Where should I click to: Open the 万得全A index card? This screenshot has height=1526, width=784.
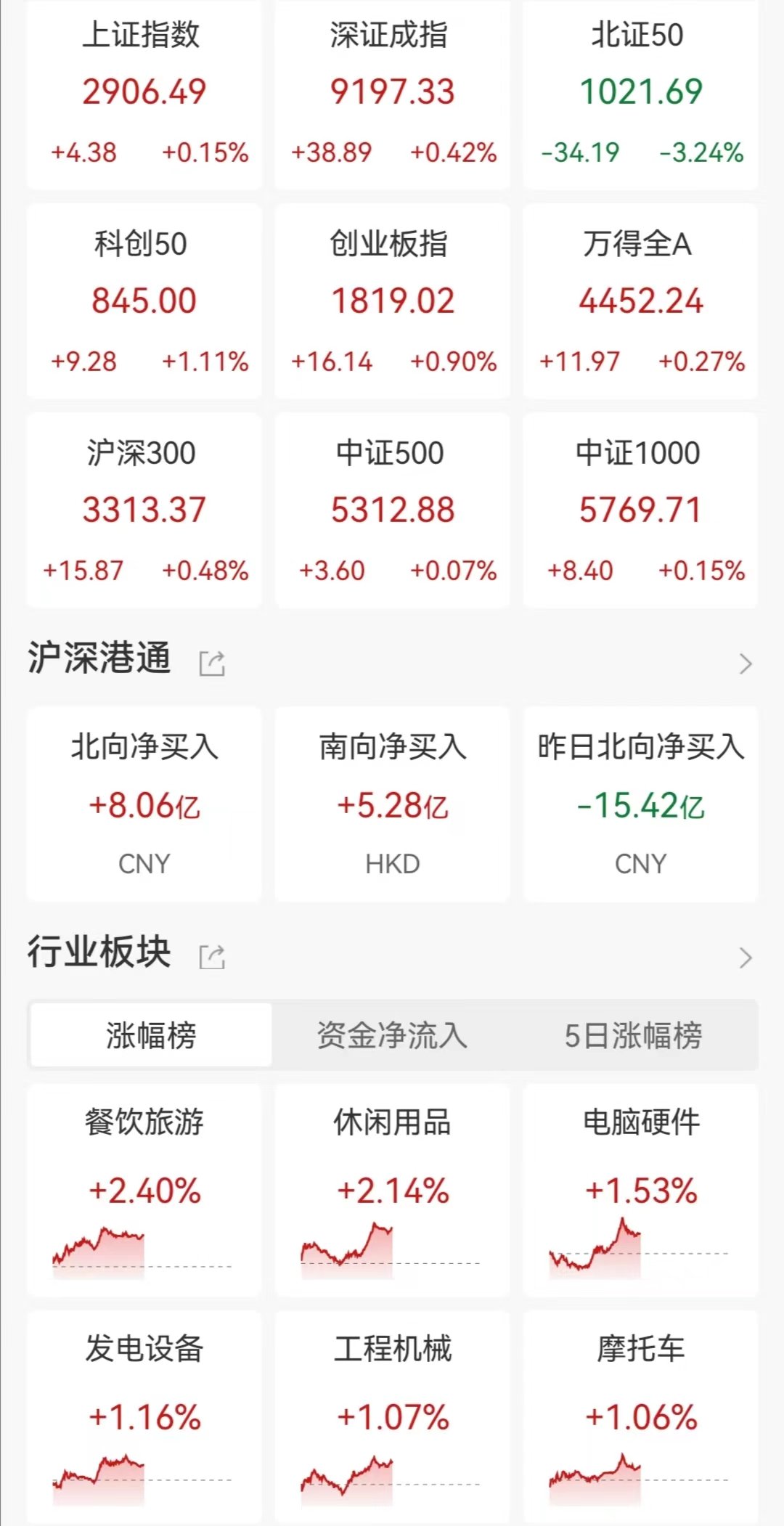tap(640, 301)
